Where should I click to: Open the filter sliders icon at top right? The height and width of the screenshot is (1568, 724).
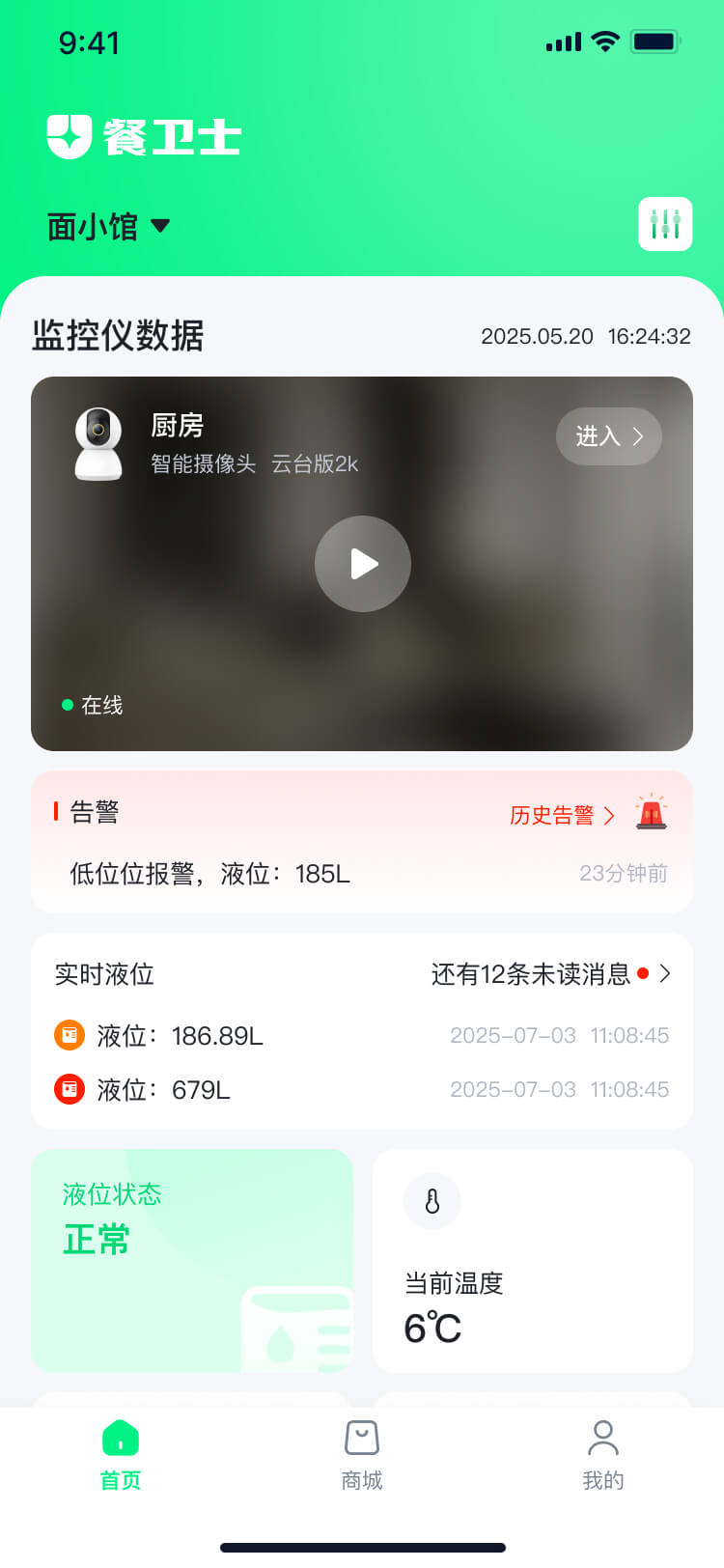click(665, 223)
